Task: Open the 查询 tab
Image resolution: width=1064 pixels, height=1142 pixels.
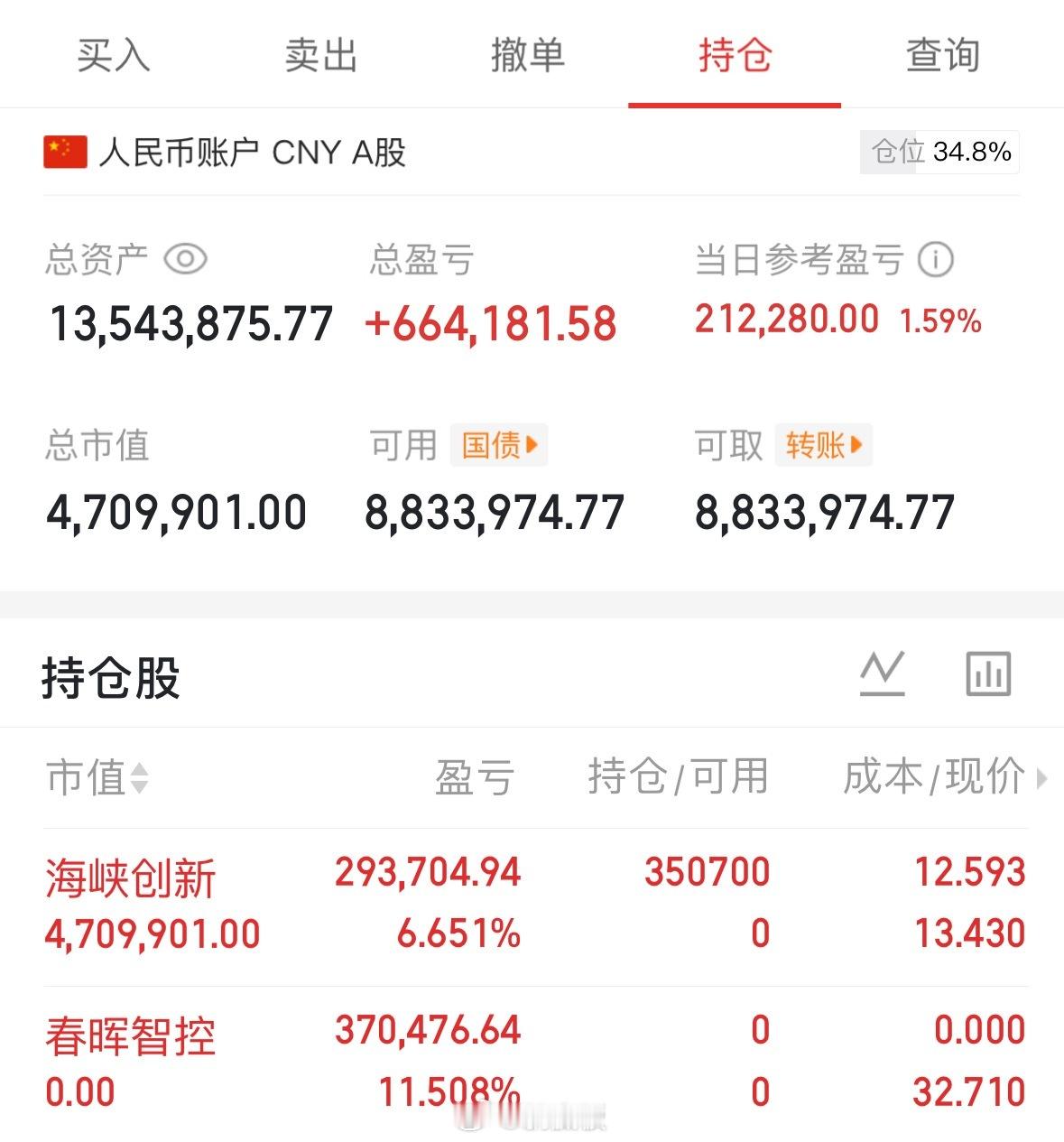Action: 941,56
